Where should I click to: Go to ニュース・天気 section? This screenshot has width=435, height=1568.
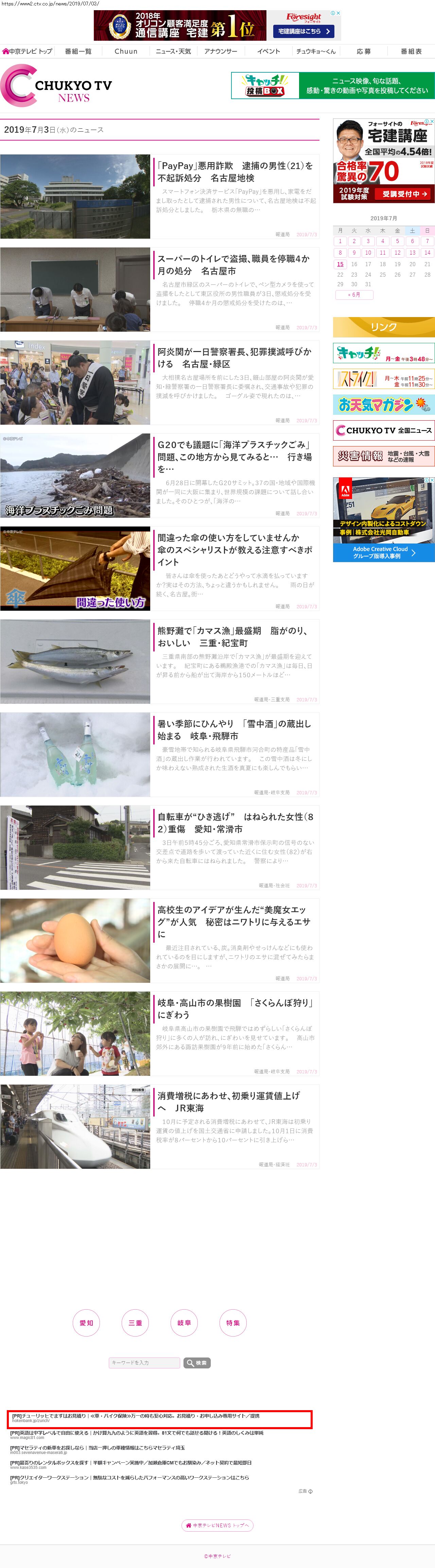pos(173,51)
